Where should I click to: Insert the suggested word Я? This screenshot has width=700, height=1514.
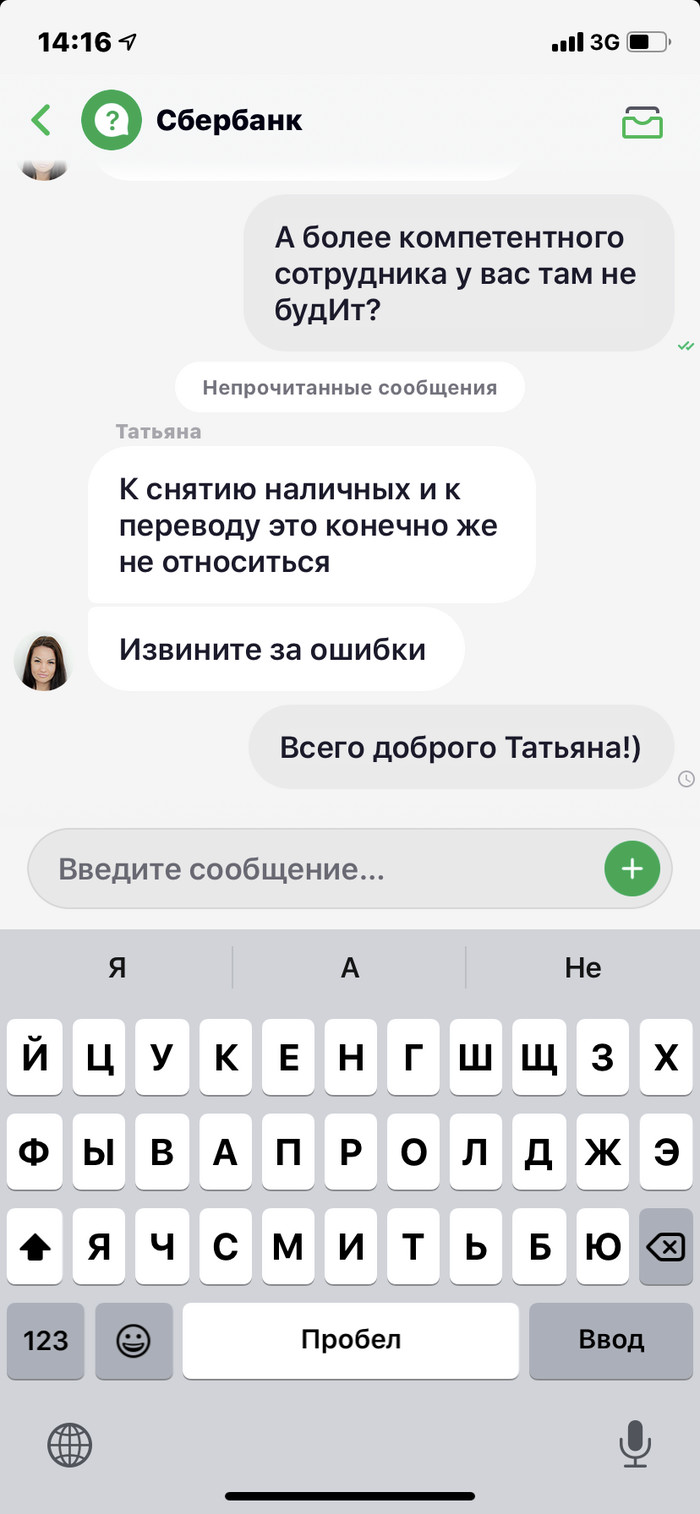pyautogui.click(x=117, y=968)
